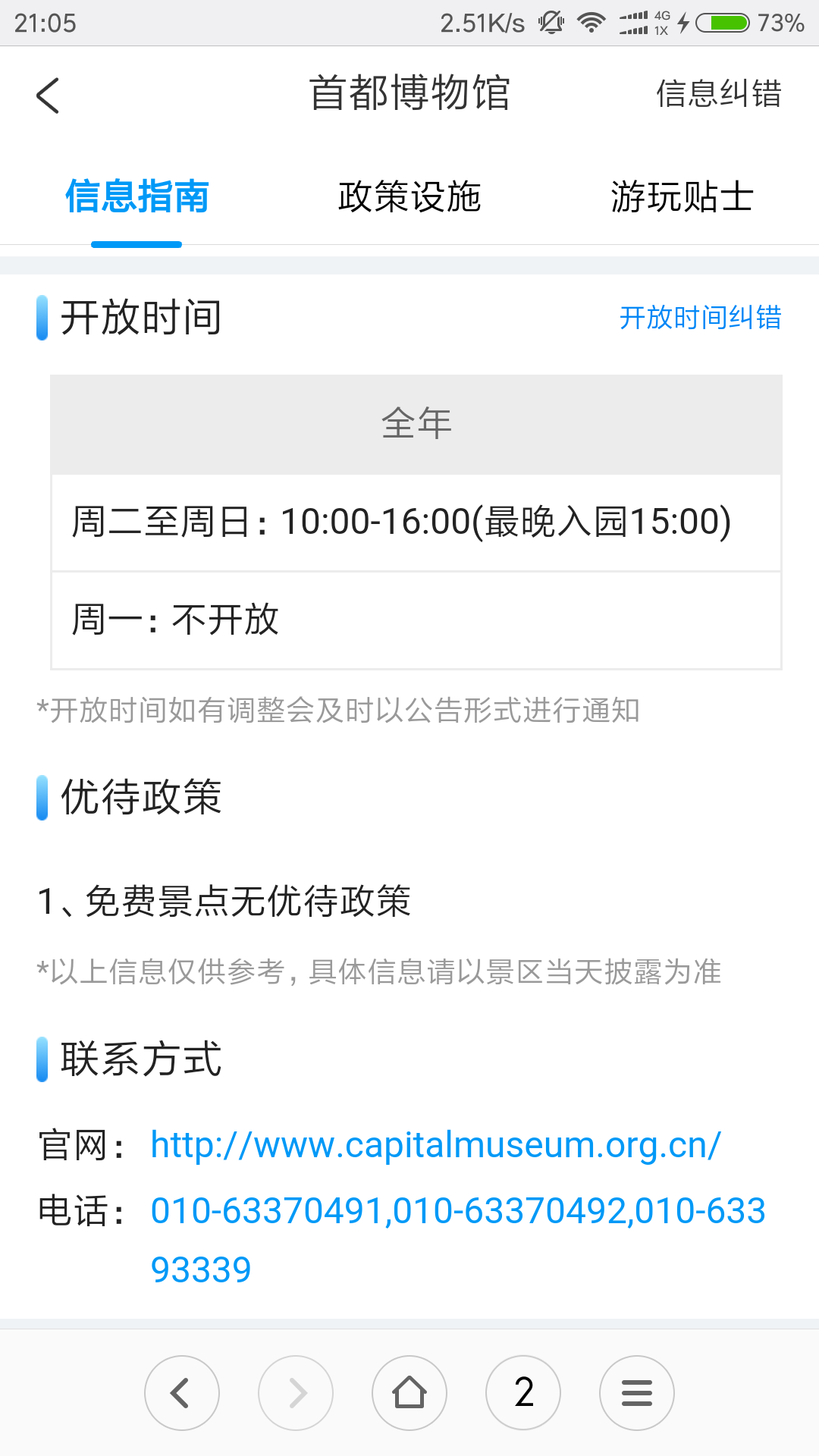Switch to the 游玩贴士 tab
Image resolution: width=819 pixels, height=1456 pixels.
[x=682, y=197]
